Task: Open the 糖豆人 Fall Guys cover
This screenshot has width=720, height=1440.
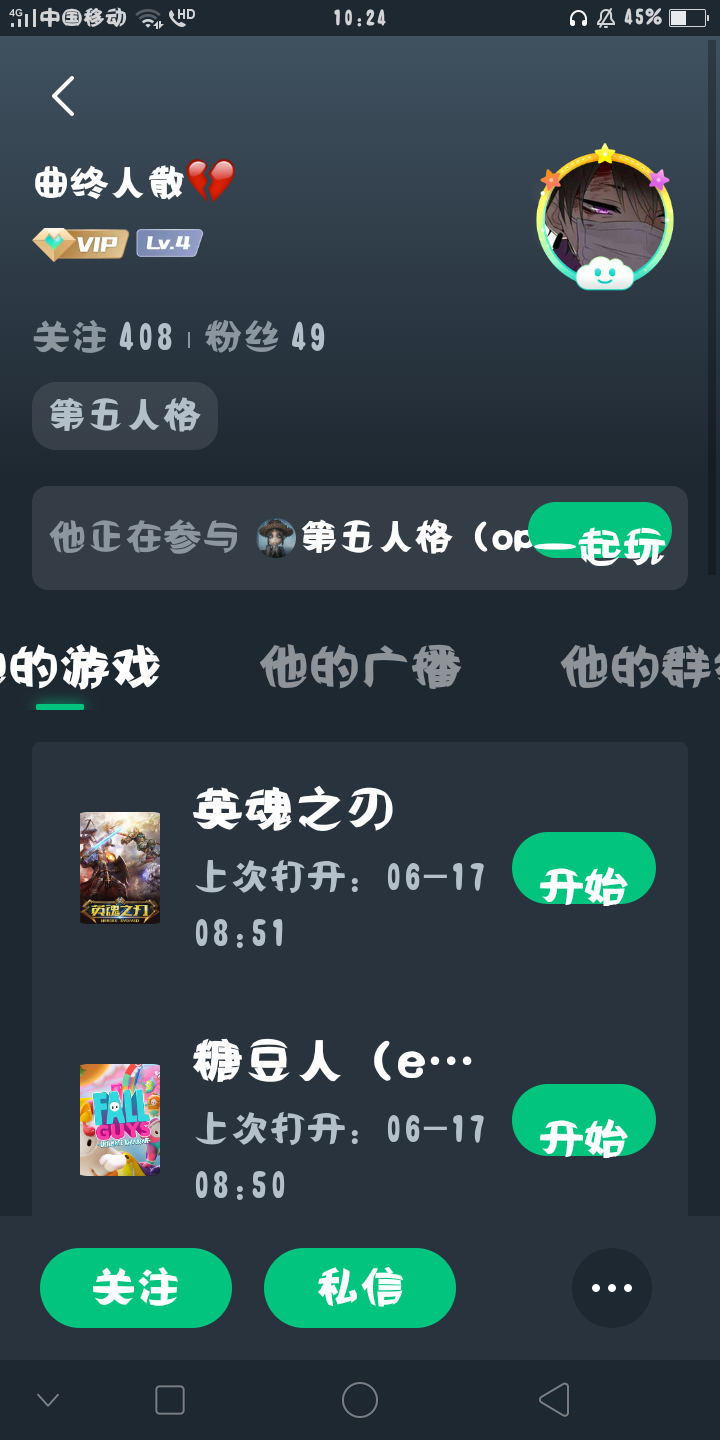Action: (120, 1120)
